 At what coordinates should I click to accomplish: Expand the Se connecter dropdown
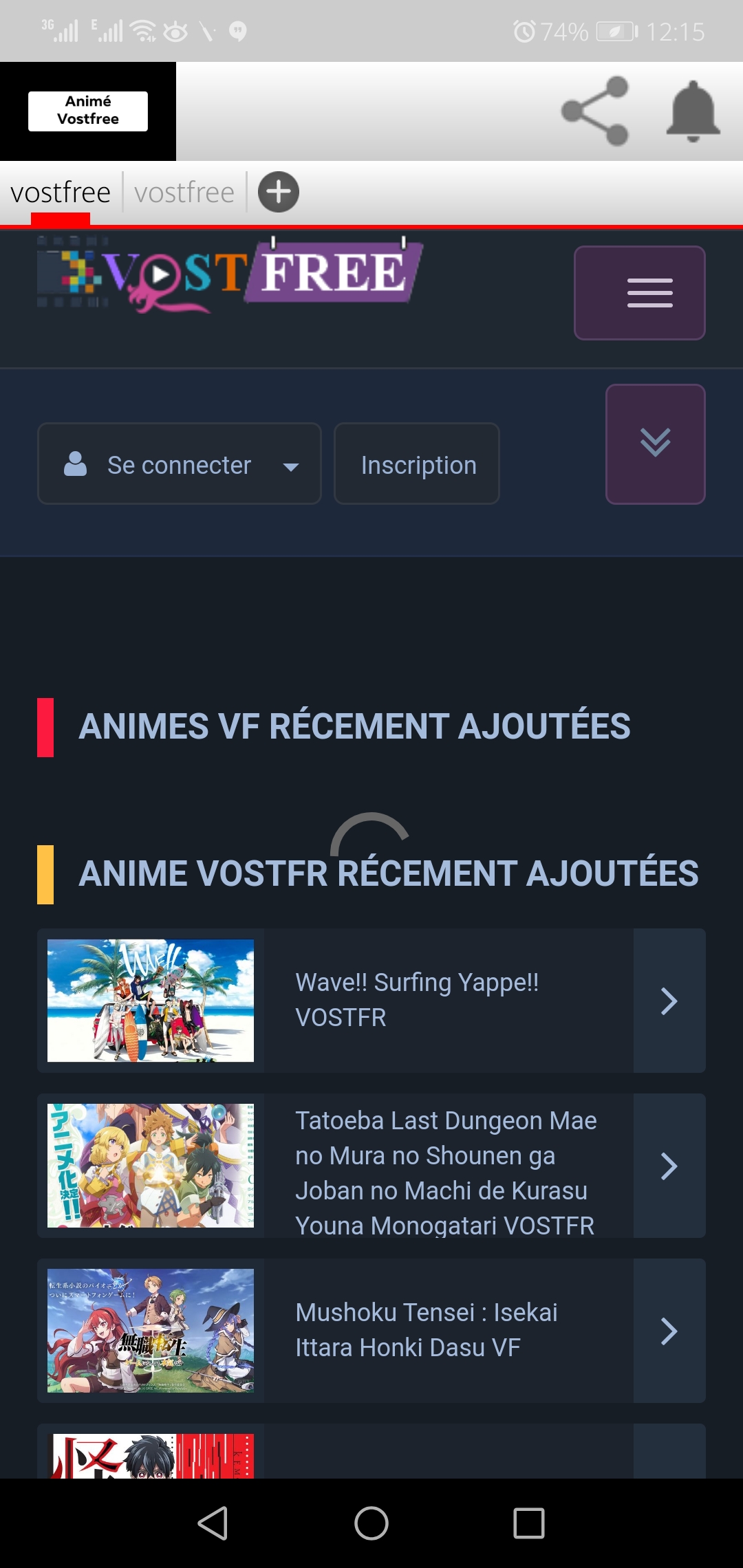click(179, 464)
